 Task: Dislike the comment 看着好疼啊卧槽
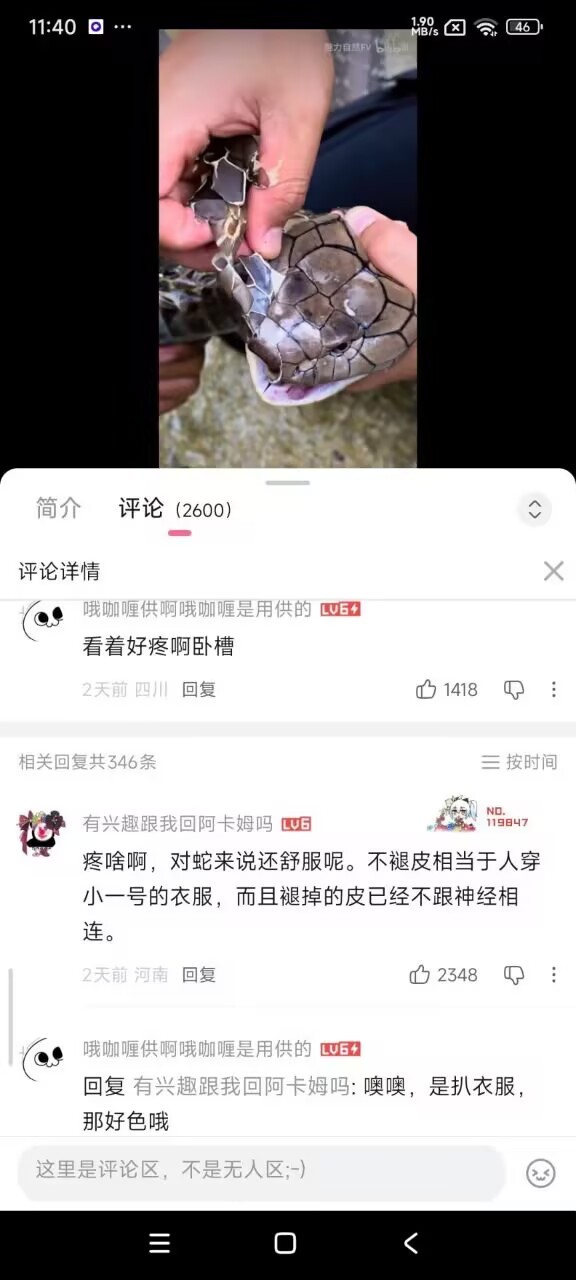(x=514, y=689)
